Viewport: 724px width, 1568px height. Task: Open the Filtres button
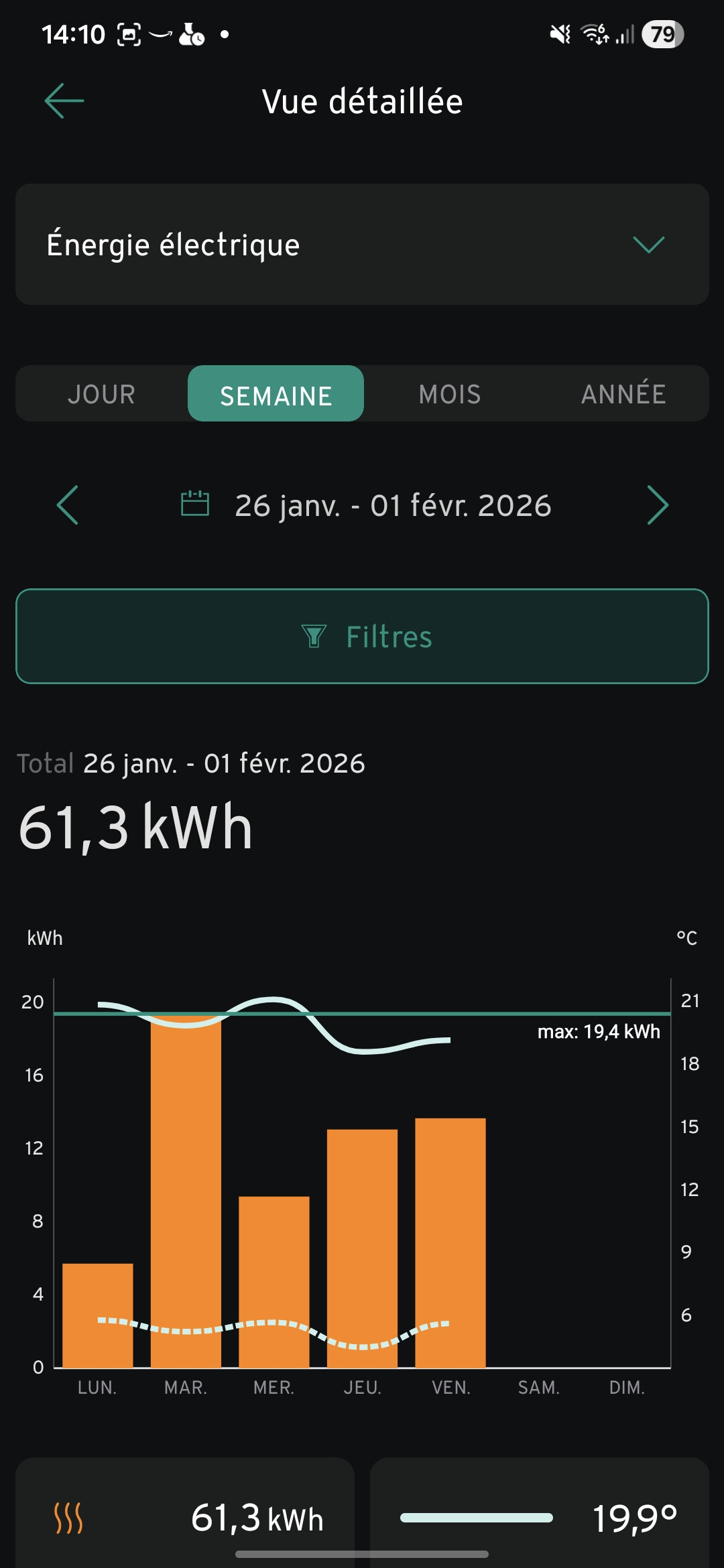[362, 637]
